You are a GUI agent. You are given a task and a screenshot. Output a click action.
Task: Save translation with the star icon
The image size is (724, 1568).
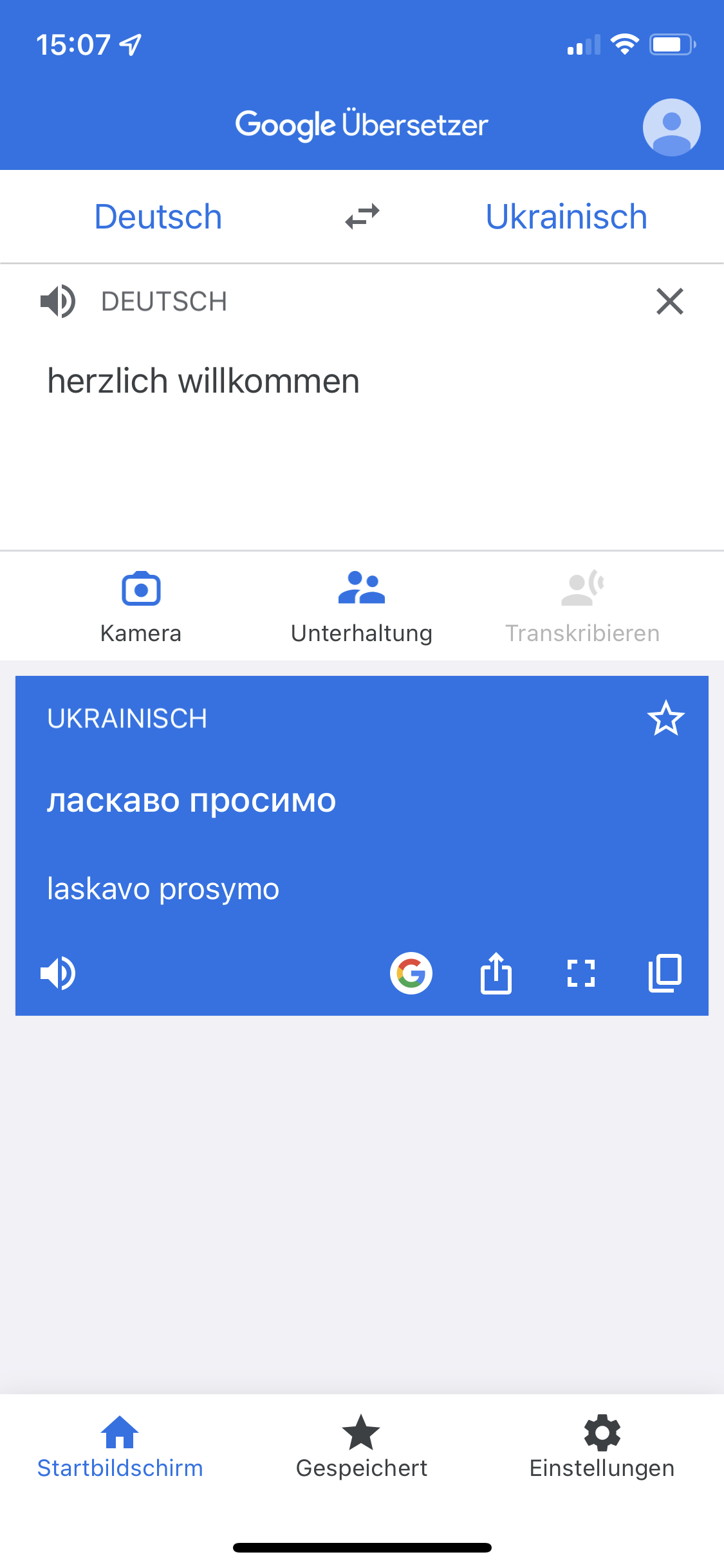point(665,718)
